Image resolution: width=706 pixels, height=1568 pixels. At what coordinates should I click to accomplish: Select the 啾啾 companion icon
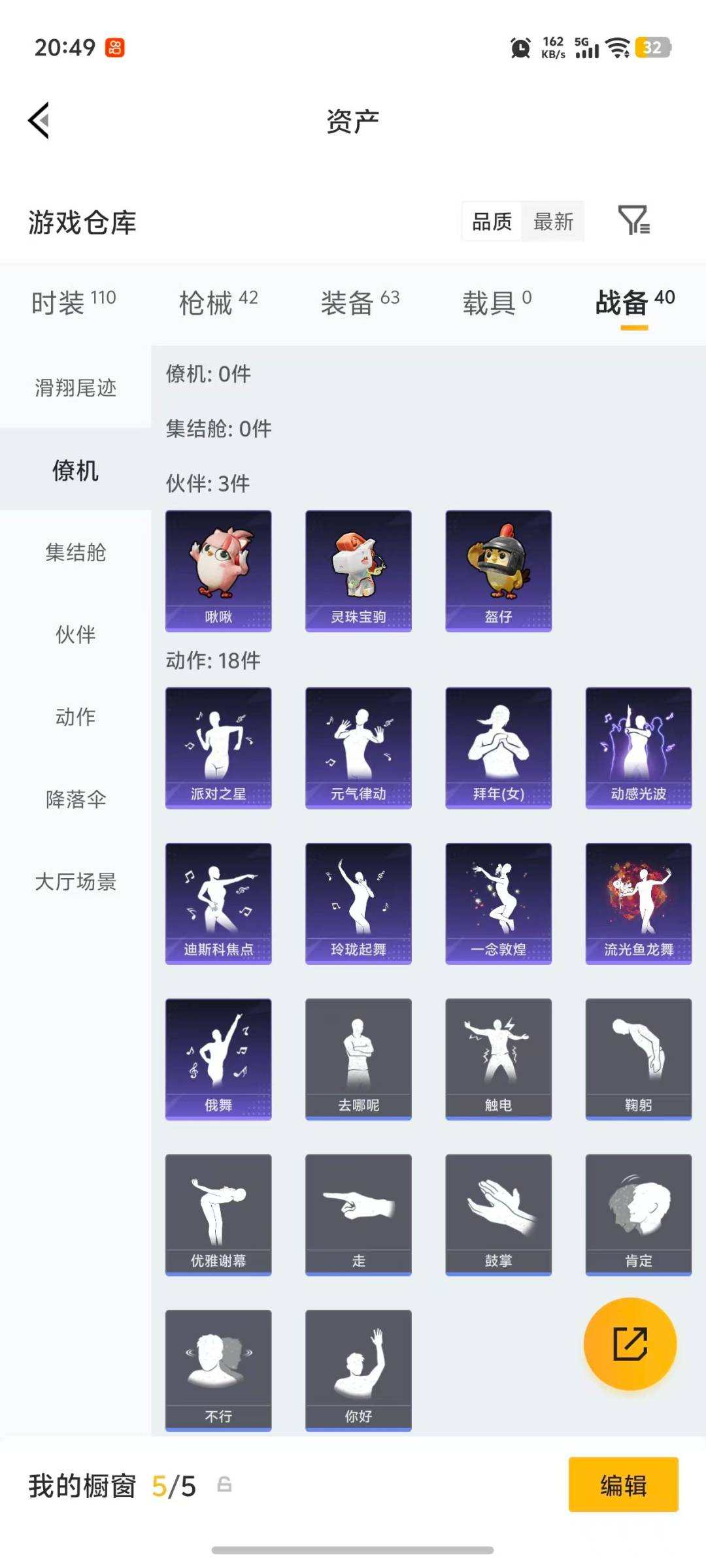[218, 570]
